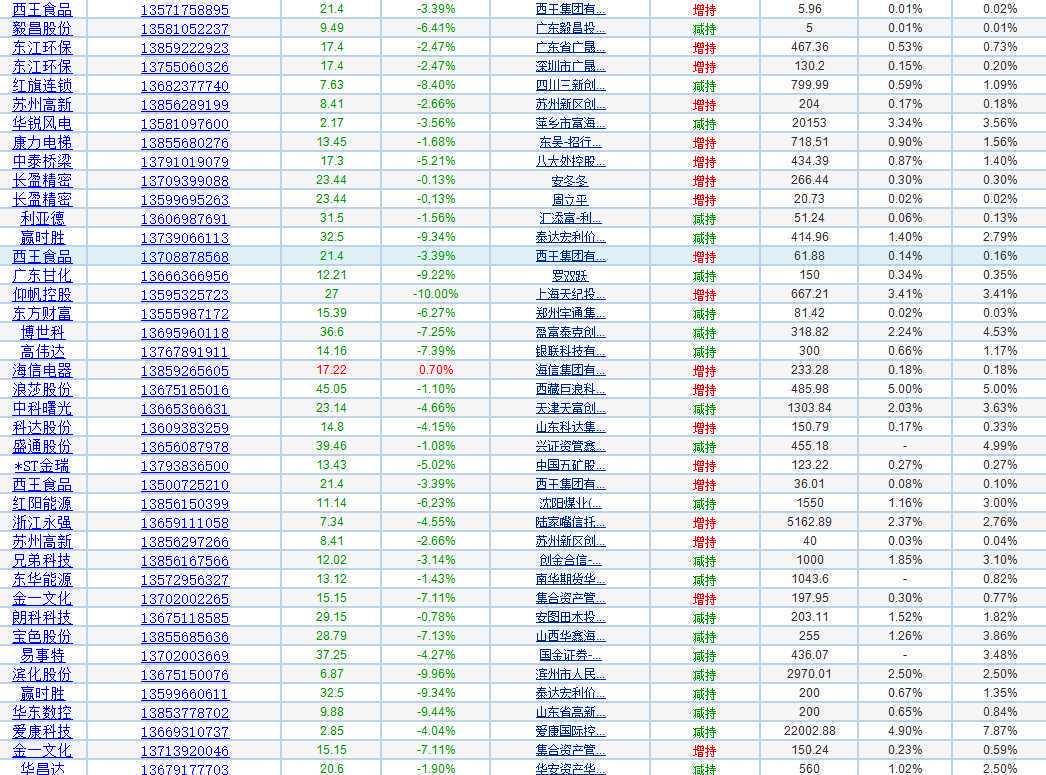Screen dimensions: 1046x775
Task: Open the 易事特 stock link
Action: tap(42, 656)
